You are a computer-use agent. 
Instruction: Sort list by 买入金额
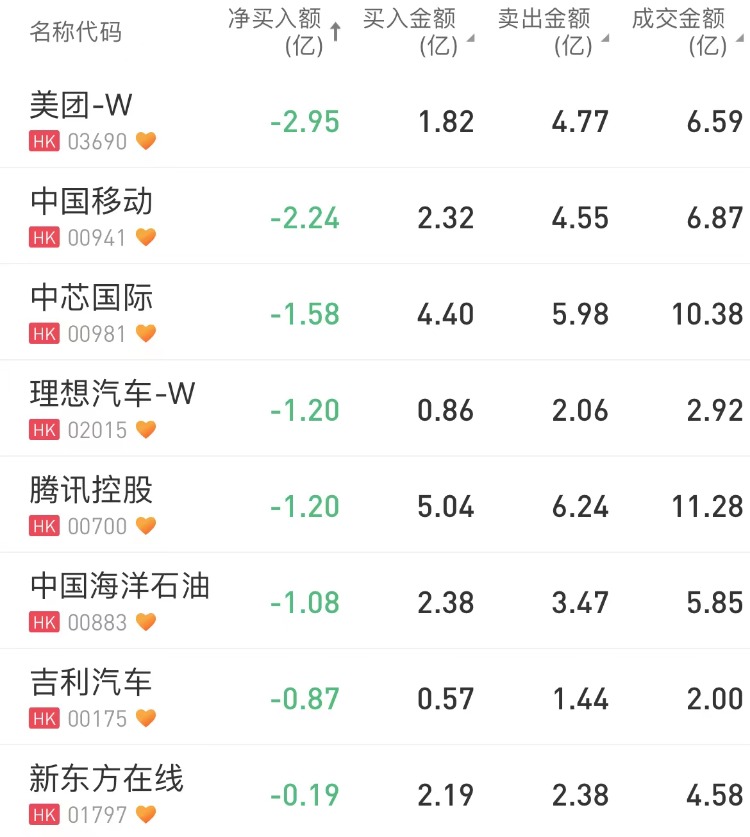coord(415,31)
